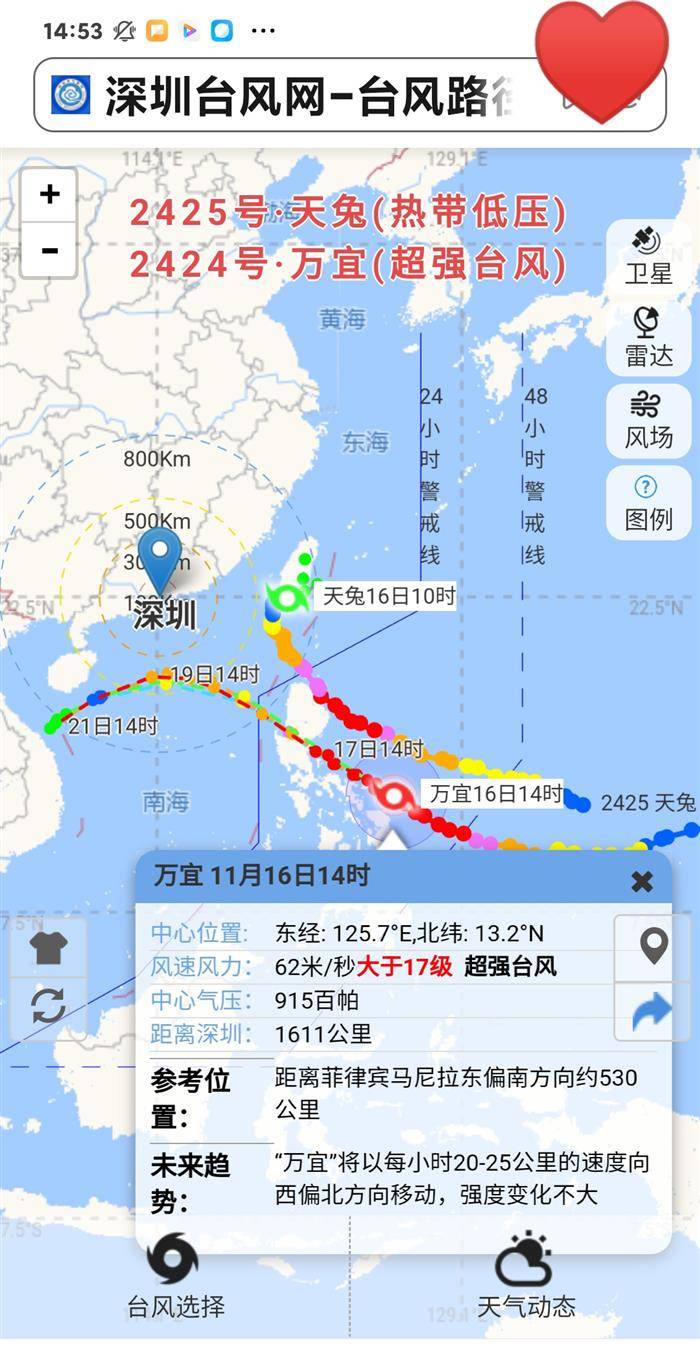Zoom in on the typhoon map
The width and height of the screenshot is (700, 1357).
pos(49,194)
